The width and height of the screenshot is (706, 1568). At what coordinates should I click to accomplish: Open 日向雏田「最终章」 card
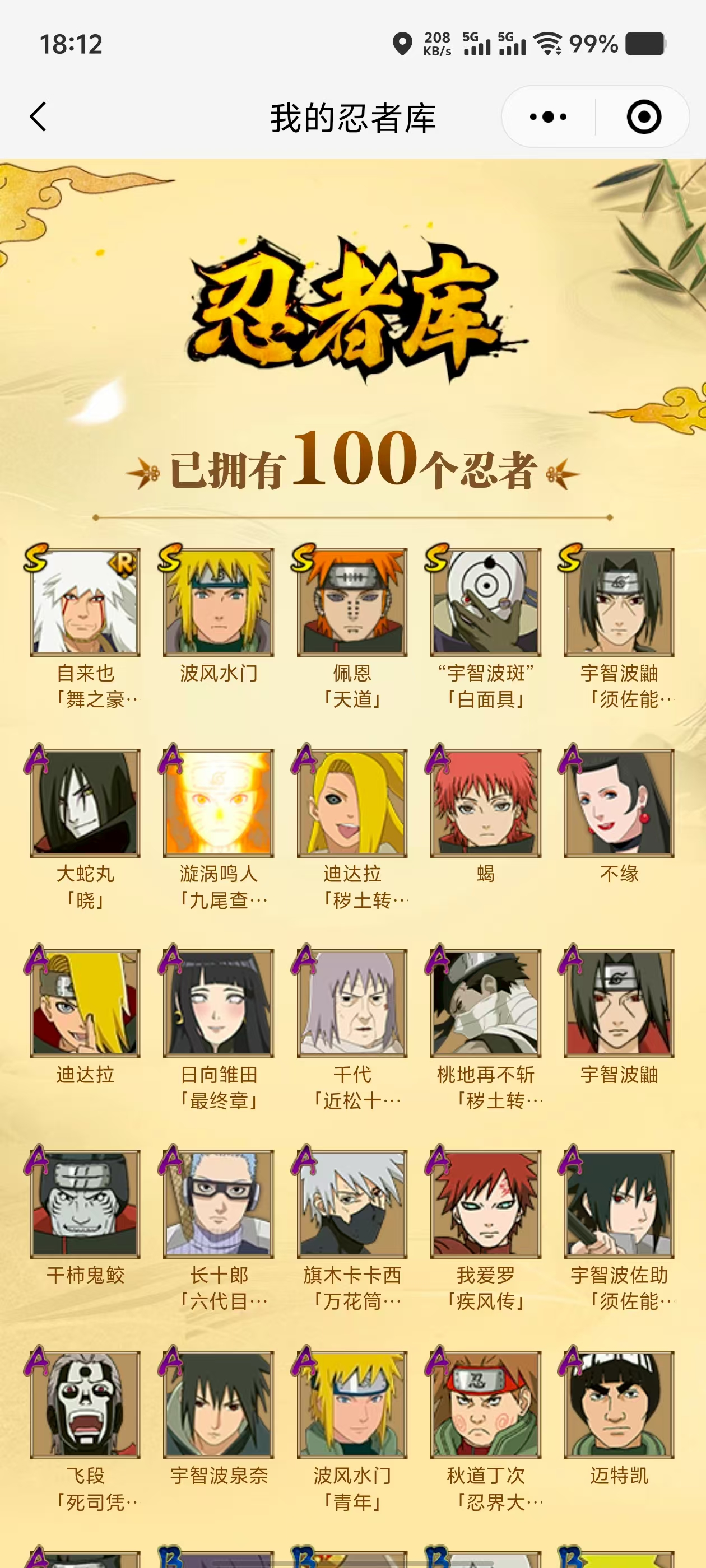(x=218, y=1003)
